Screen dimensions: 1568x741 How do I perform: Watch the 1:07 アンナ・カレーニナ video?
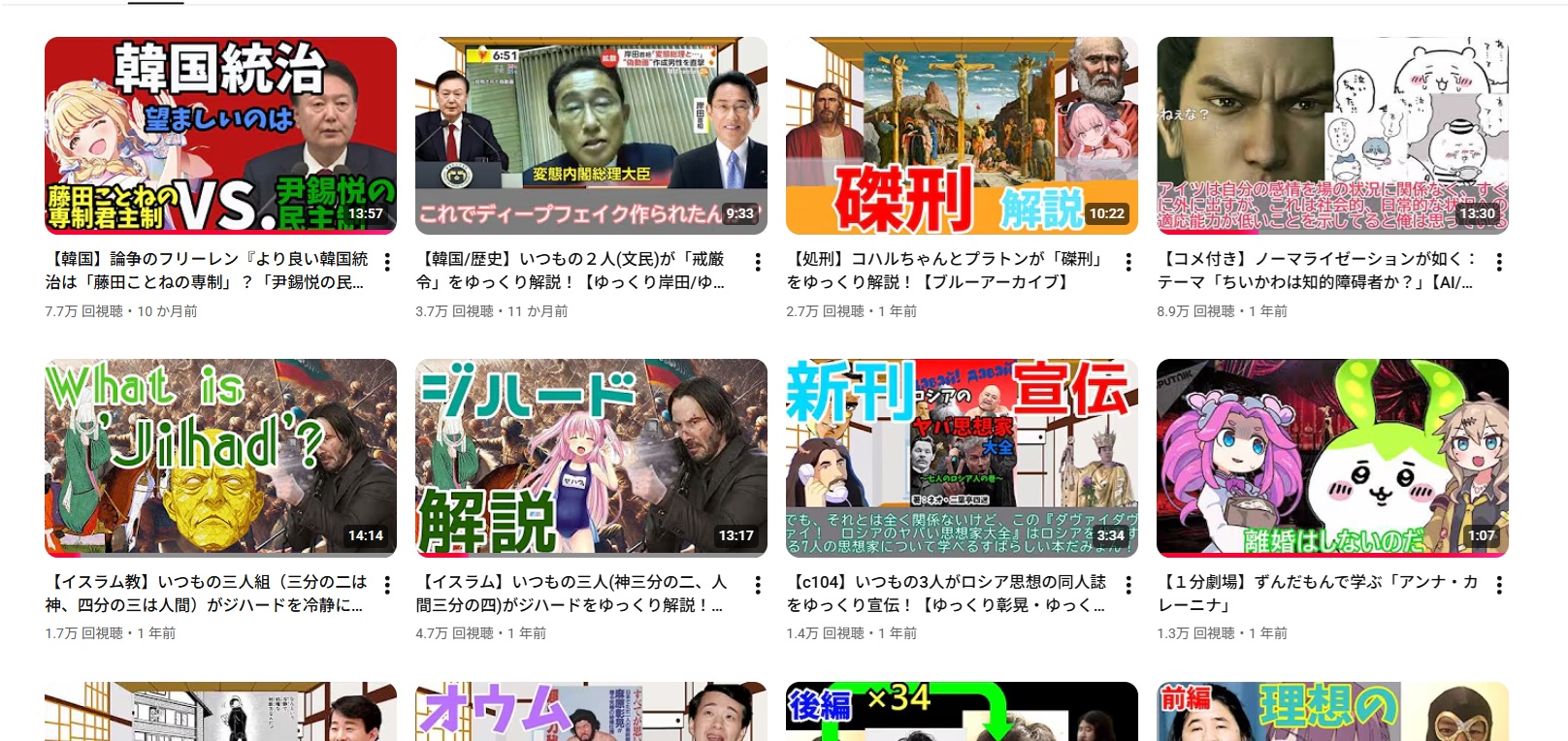[x=1332, y=458]
